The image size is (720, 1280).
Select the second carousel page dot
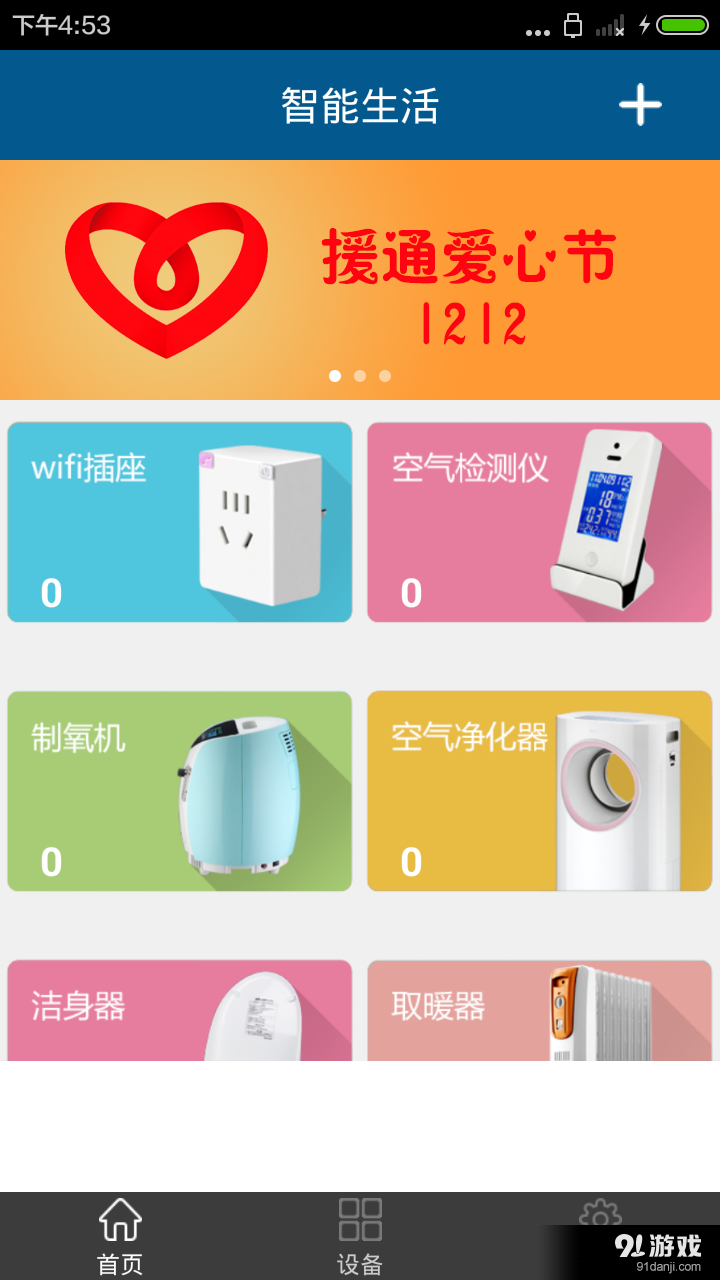click(360, 376)
